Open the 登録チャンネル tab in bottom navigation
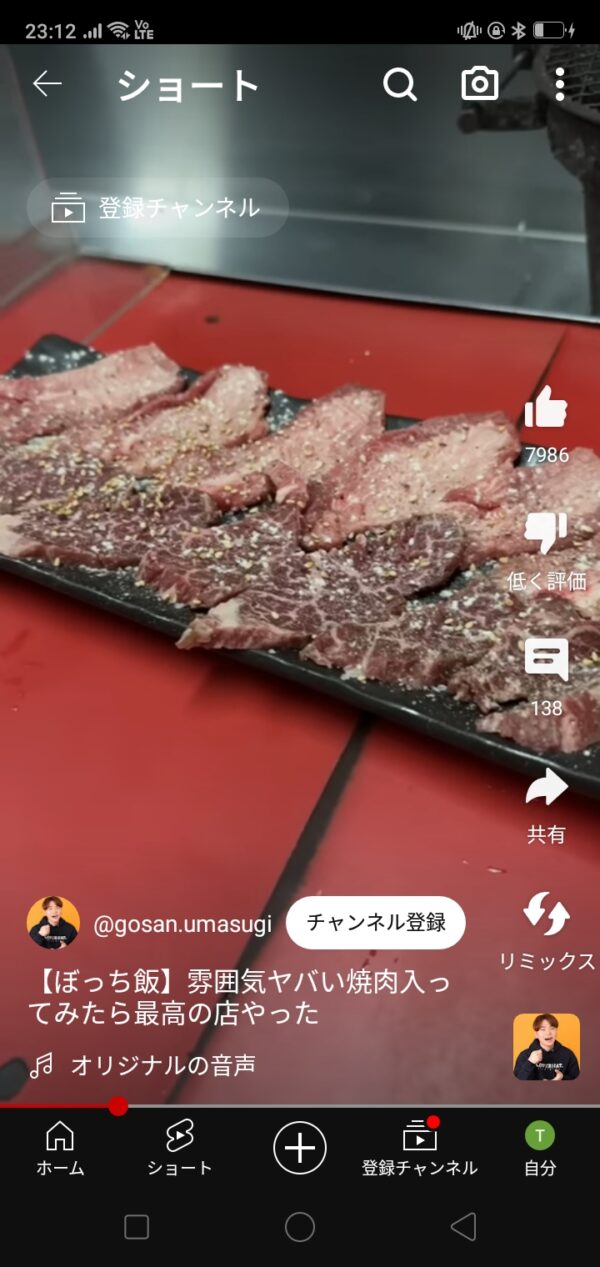The image size is (600, 1267). click(x=420, y=1147)
